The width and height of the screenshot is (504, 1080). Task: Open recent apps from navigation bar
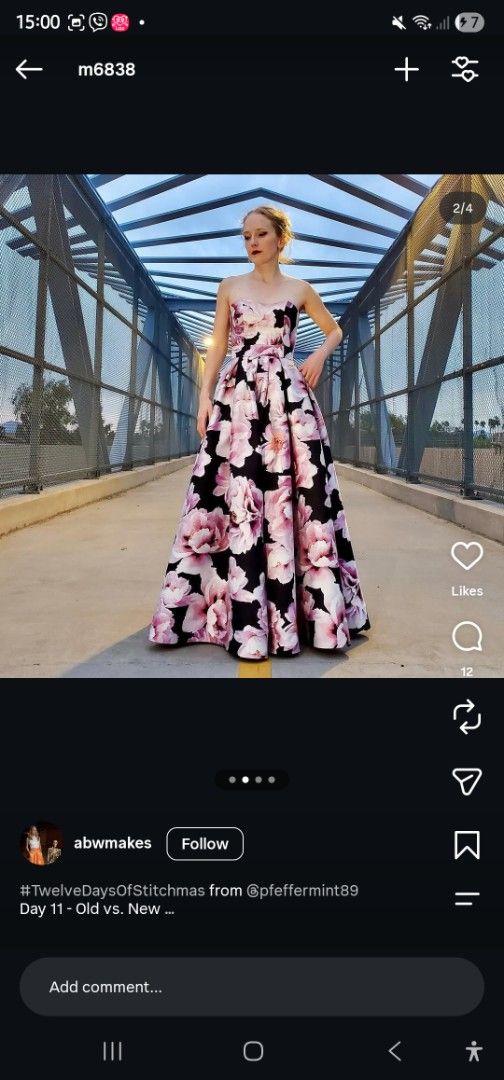(112, 1051)
